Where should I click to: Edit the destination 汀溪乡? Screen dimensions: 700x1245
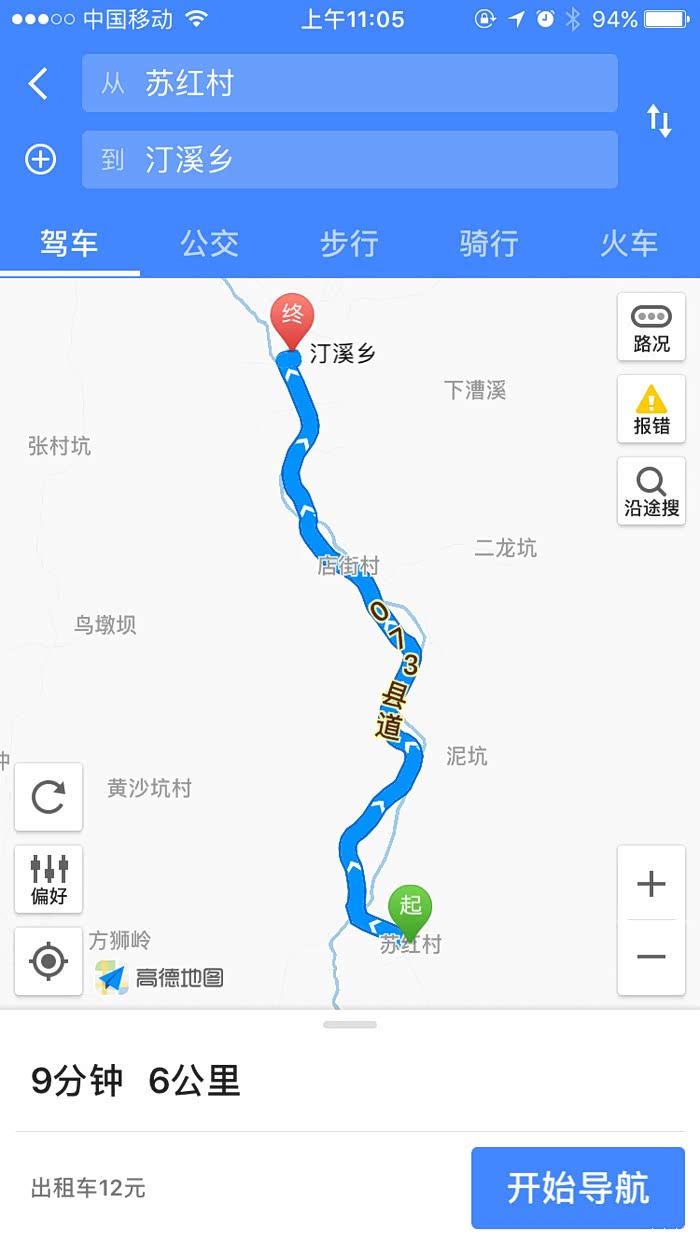349,160
